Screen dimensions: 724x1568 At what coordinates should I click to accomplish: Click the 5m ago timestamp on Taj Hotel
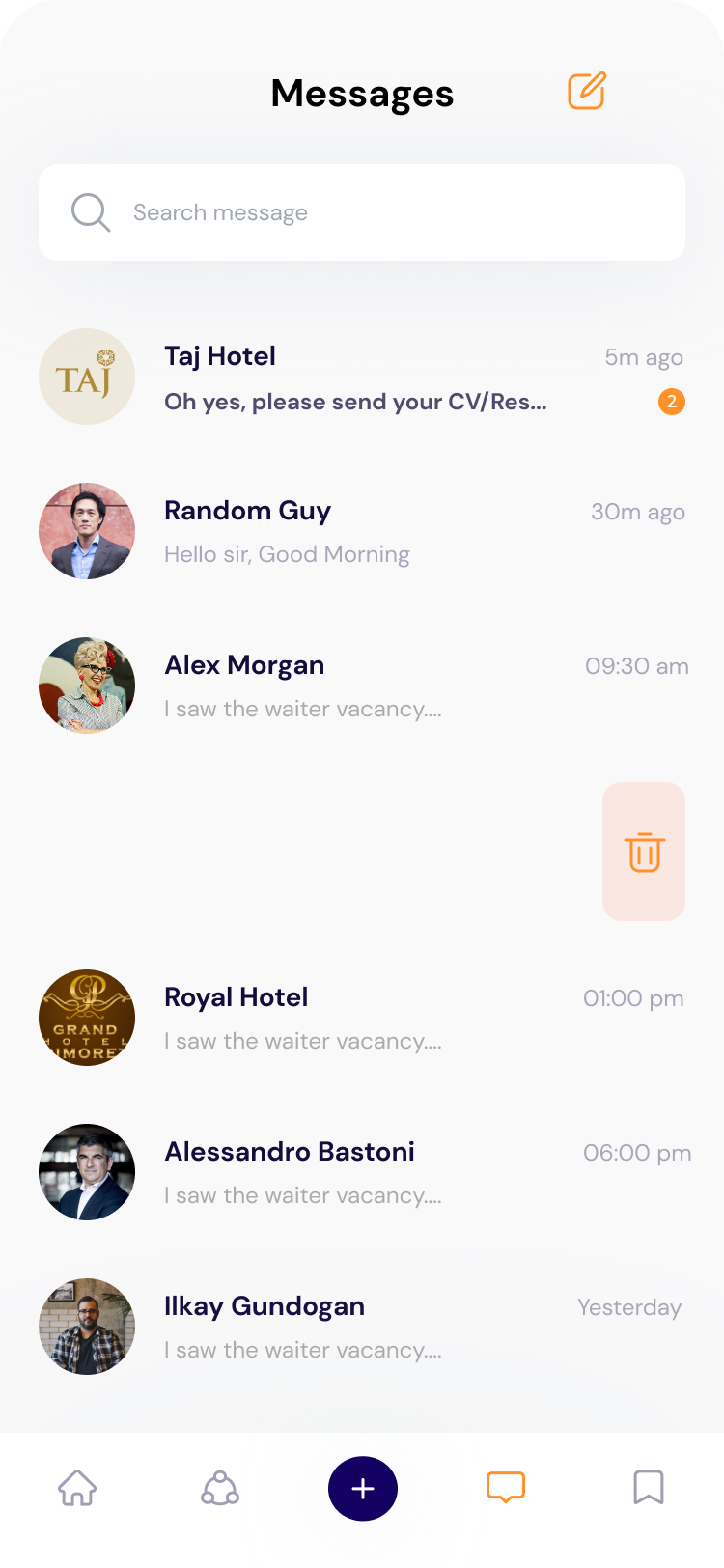pyautogui.click(x=644, y=357)
